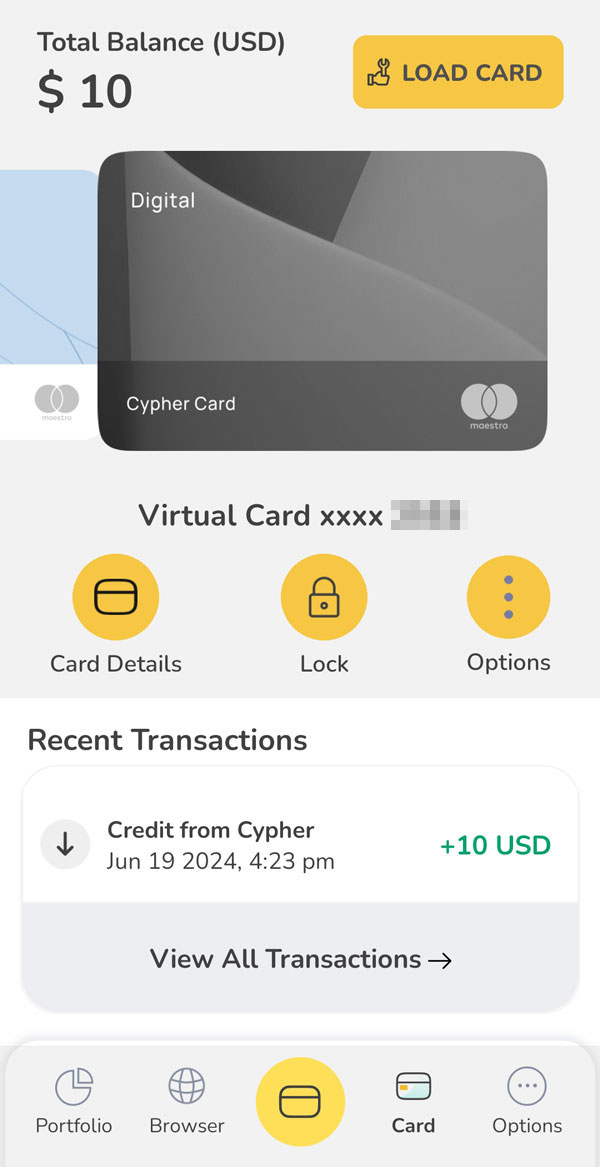Tap the Load Card button
The image size is (600, 1167).
point(458,72)
